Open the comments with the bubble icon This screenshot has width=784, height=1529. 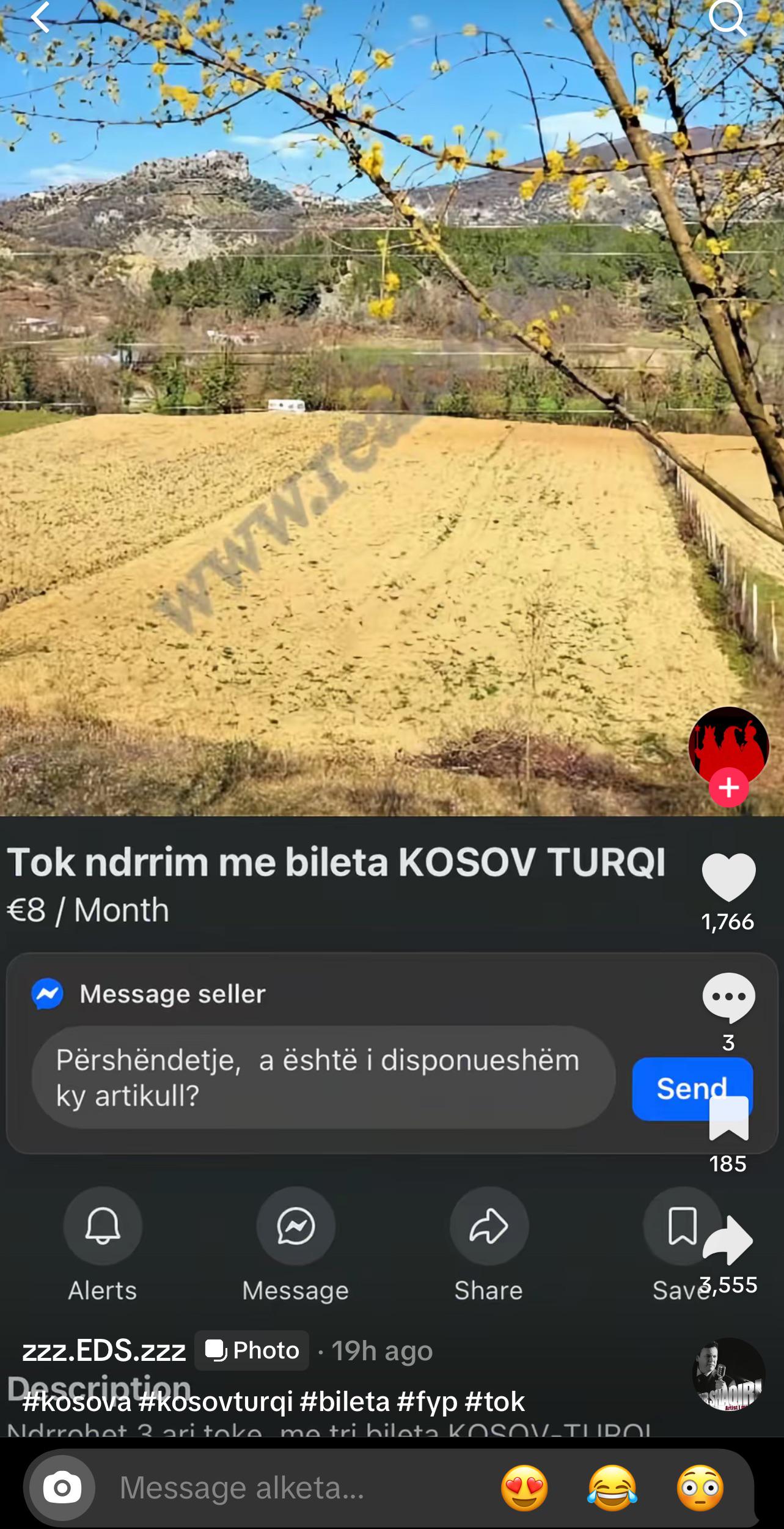tap(728, 997)
